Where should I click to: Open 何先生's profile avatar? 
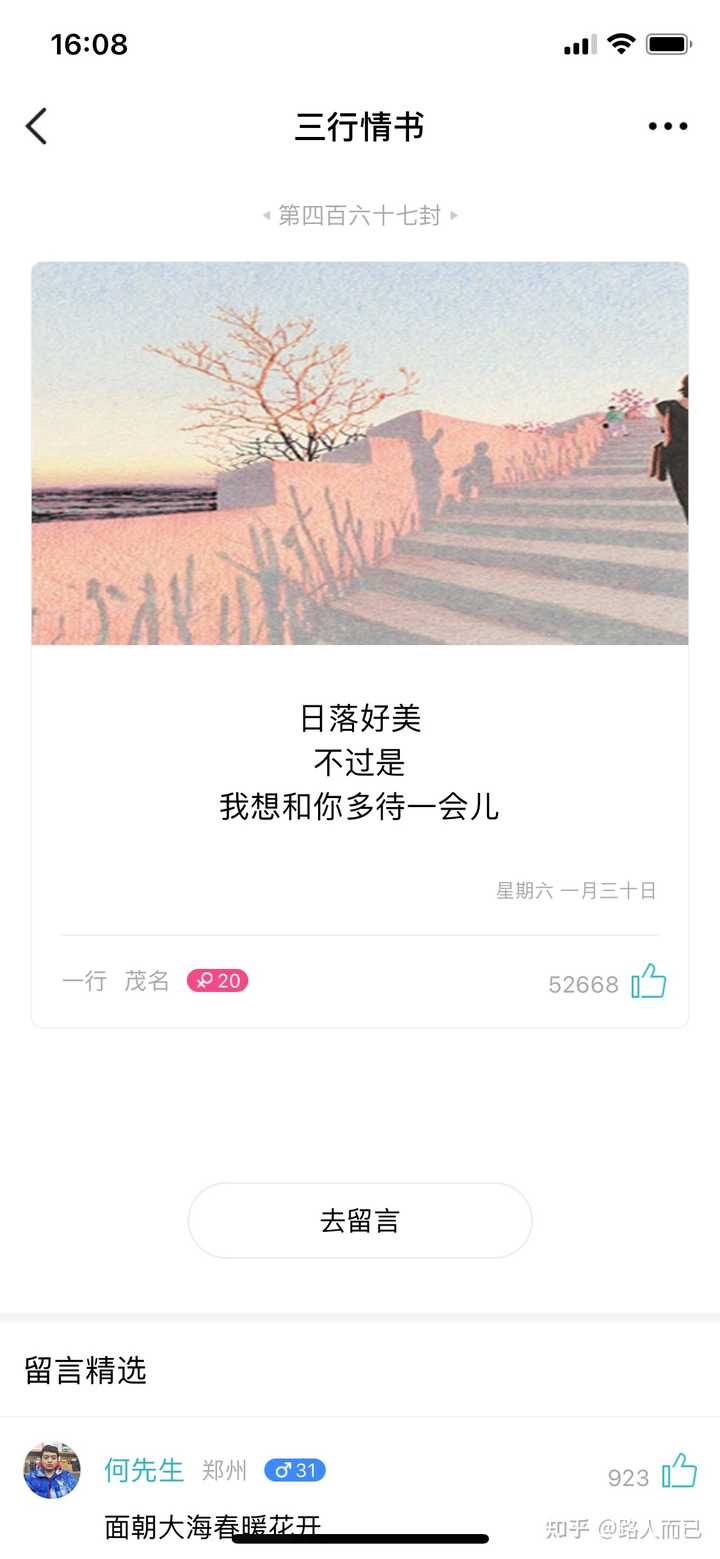point(52,1471)
